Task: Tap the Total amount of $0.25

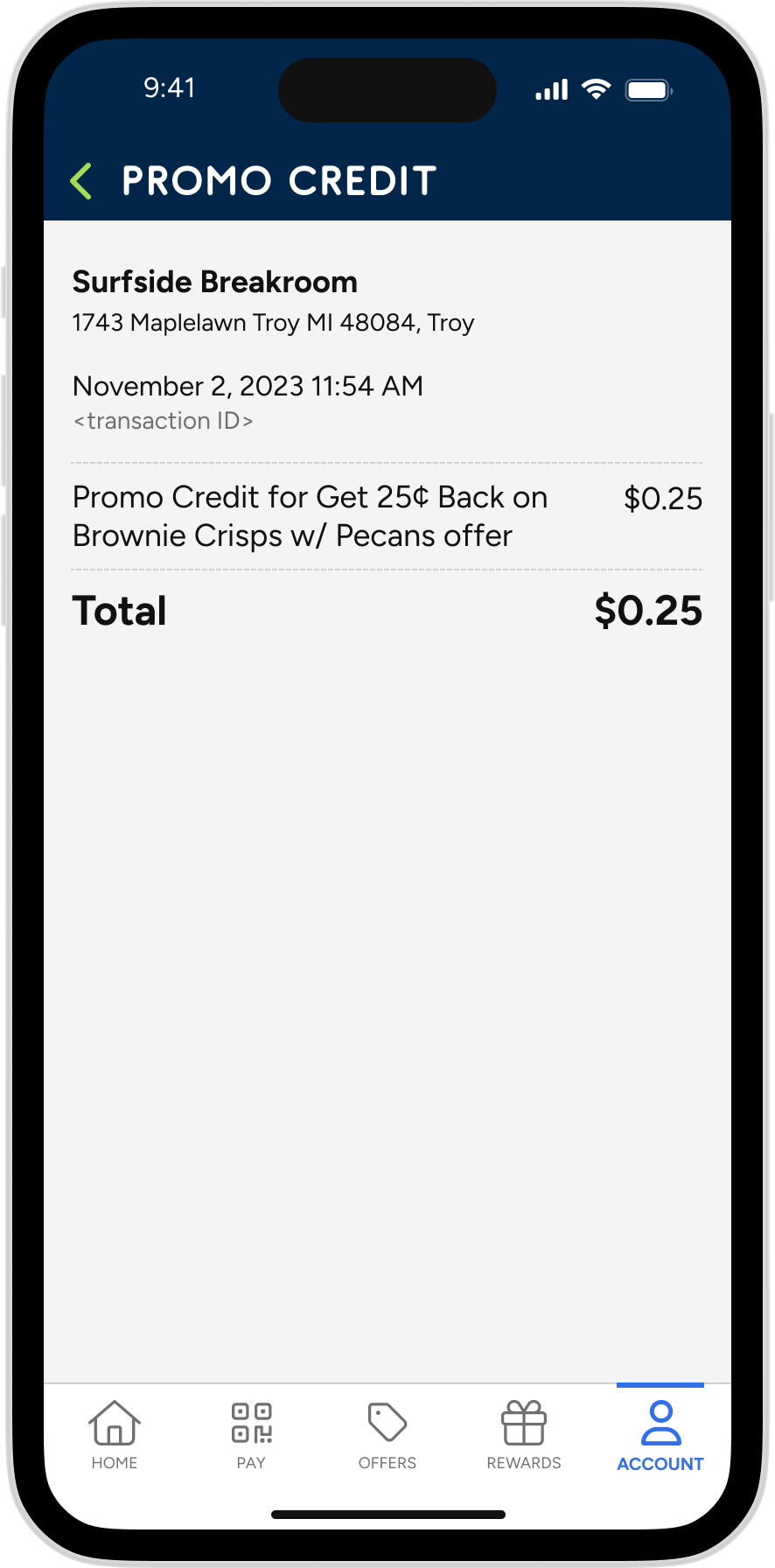Action: pos(648,610)
